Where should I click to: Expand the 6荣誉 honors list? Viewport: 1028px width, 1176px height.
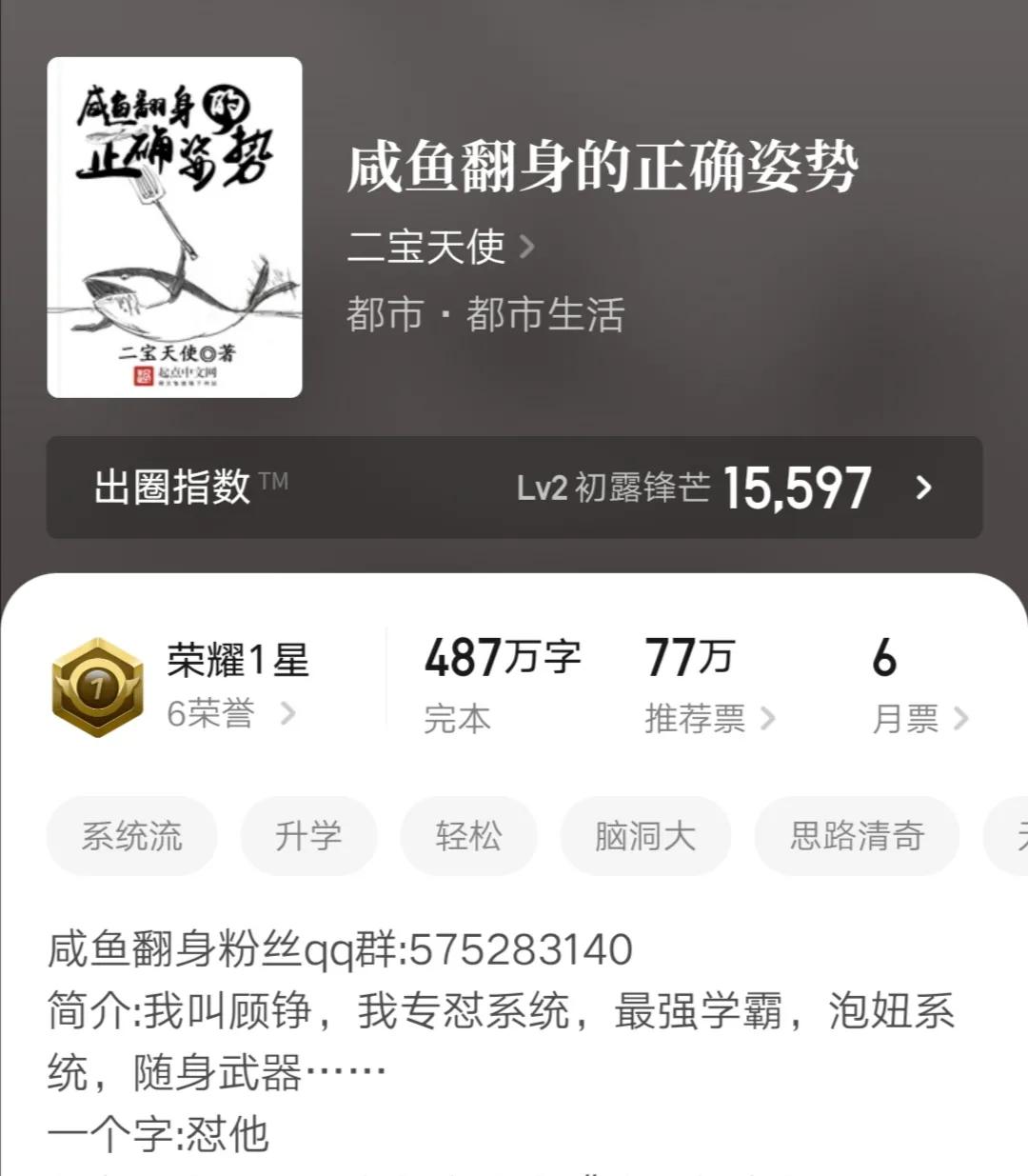click(x=233, y=716)
